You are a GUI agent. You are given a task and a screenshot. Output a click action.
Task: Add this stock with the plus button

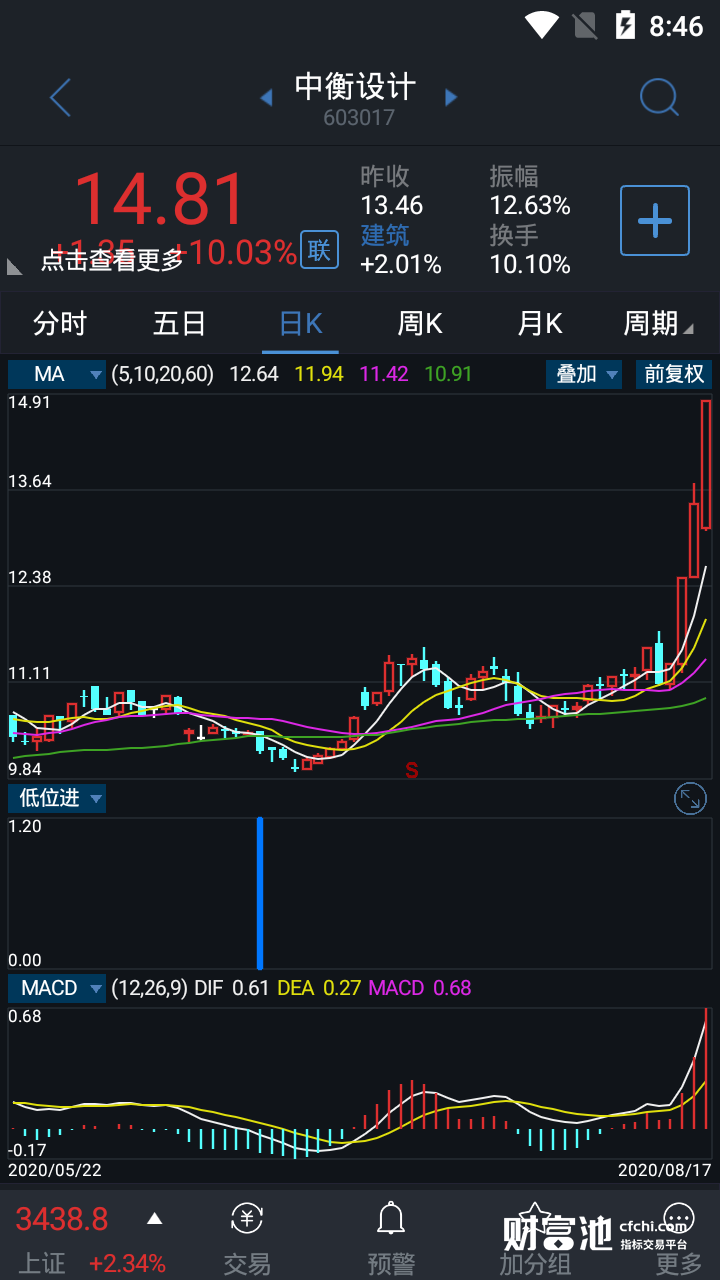[655, 220]
